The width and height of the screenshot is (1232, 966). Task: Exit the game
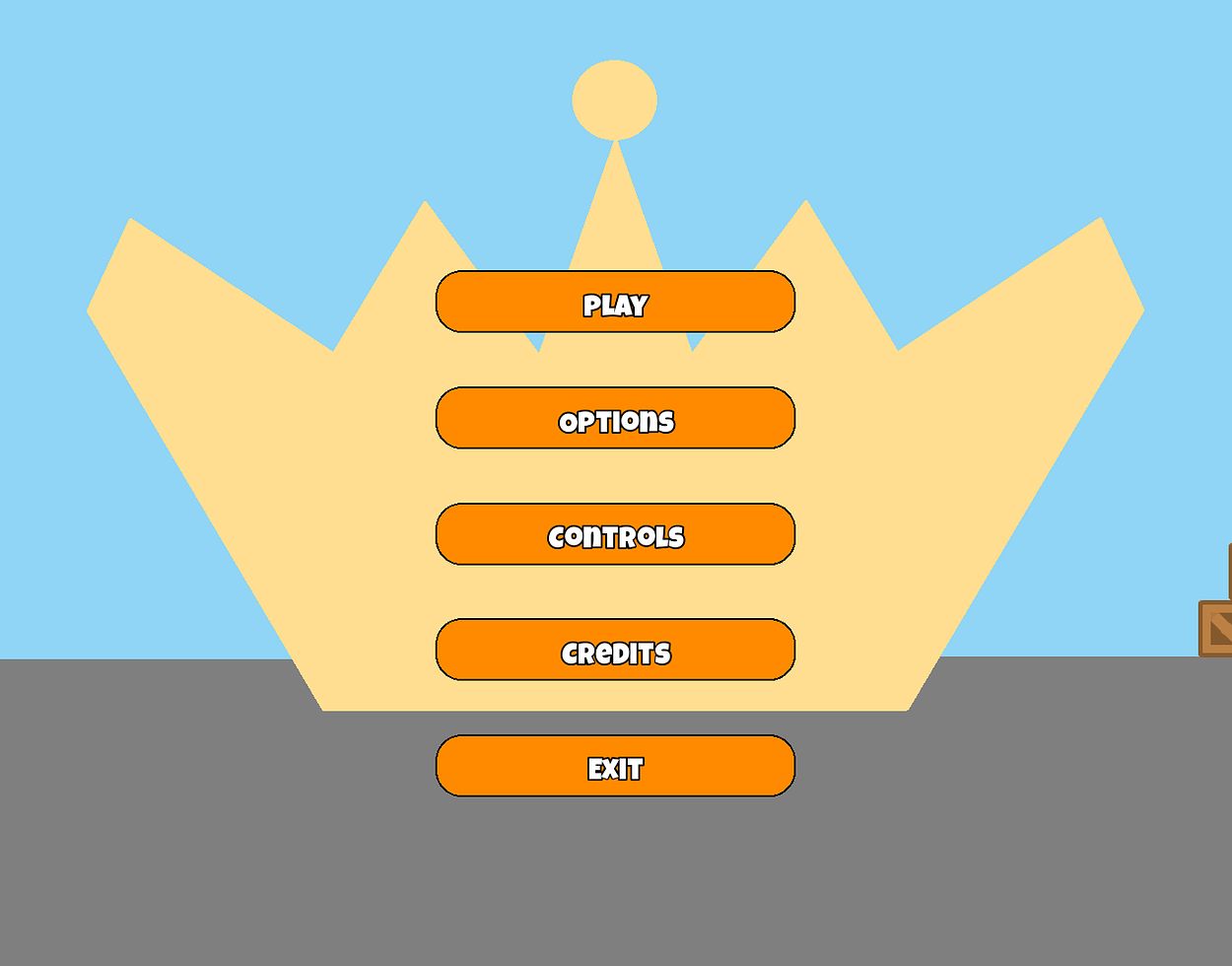click(615, 766)
